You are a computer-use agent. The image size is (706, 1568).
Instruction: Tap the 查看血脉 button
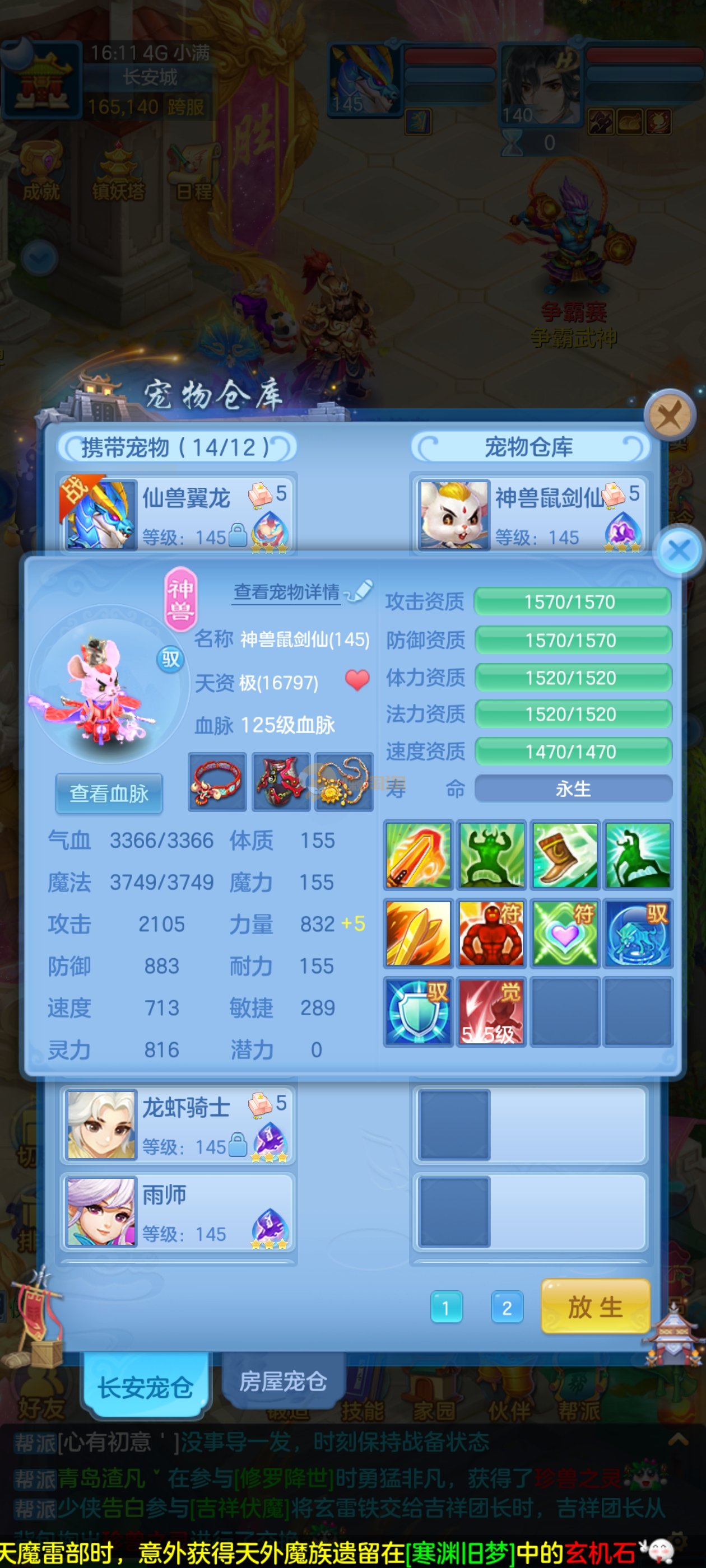click(x=109, y=793)
